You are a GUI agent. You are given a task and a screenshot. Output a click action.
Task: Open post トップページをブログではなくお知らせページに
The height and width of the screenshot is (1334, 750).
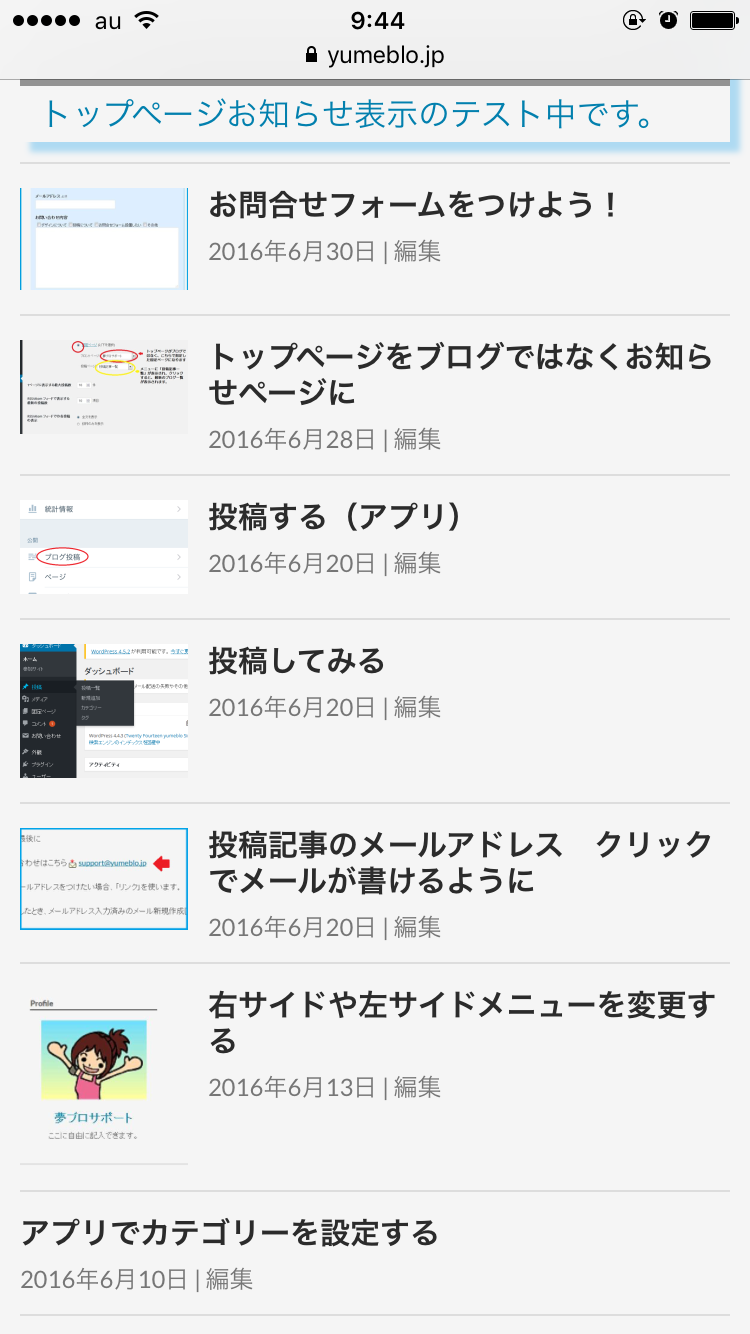point(461,375)
